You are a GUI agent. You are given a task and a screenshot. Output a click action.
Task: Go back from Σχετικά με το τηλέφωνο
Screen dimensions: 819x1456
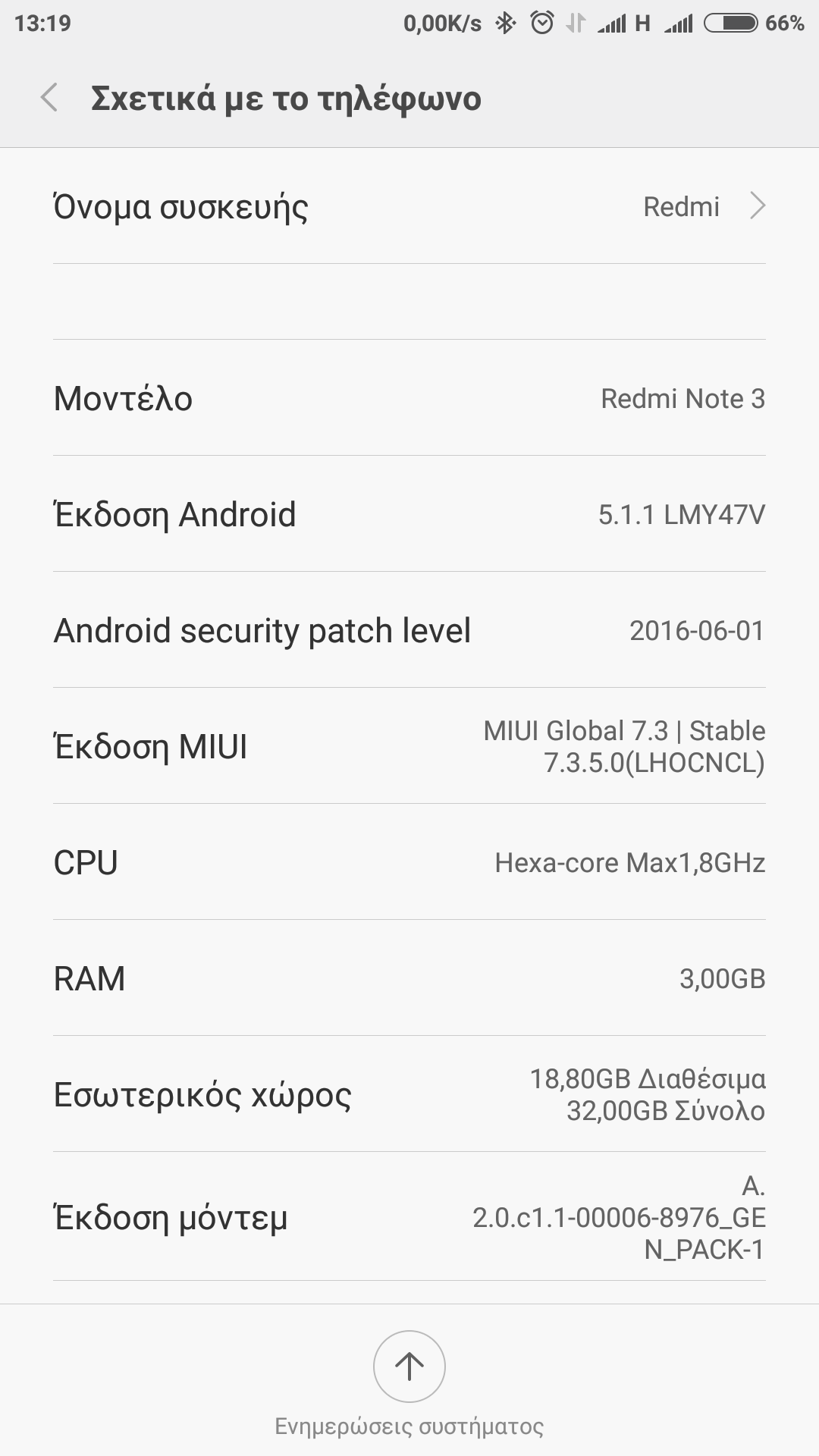click(49, 98)
